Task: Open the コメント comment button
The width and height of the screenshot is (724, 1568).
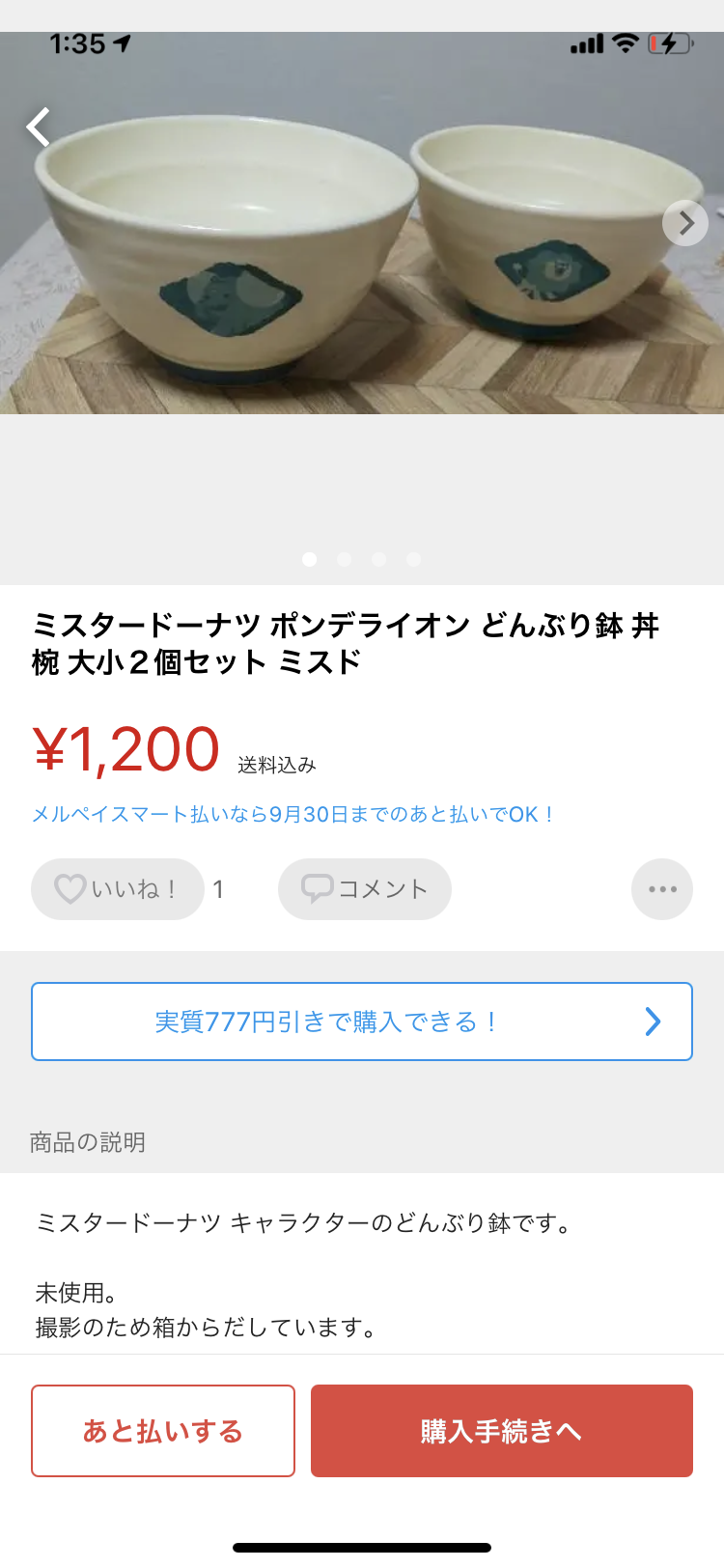Action: tap(365, 889)
